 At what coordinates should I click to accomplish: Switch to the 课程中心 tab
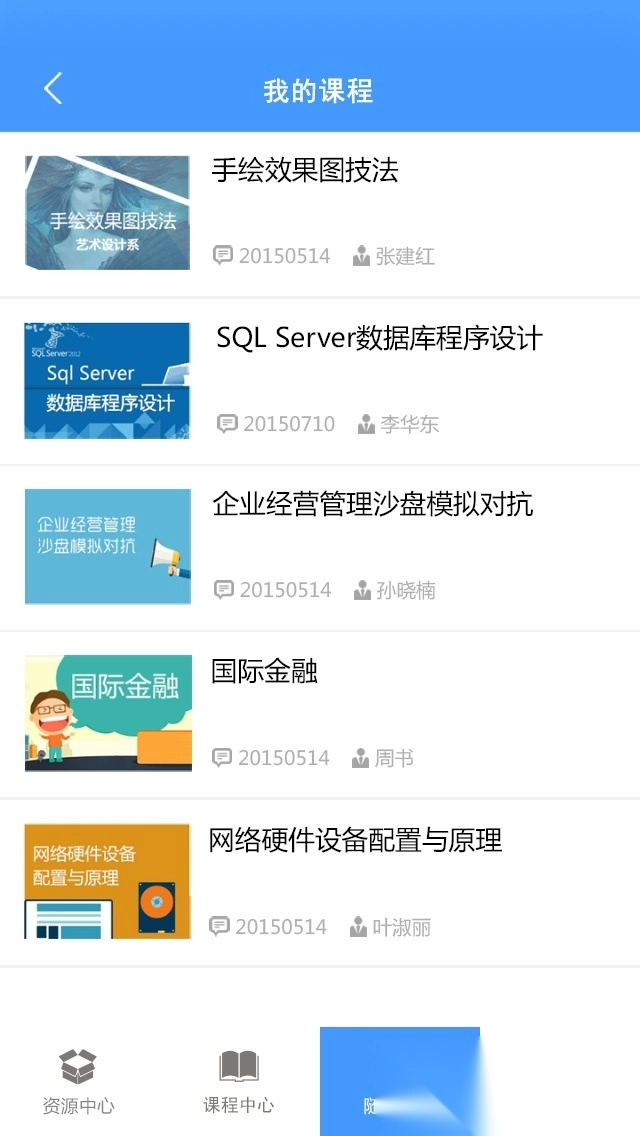coord(238,1081)
